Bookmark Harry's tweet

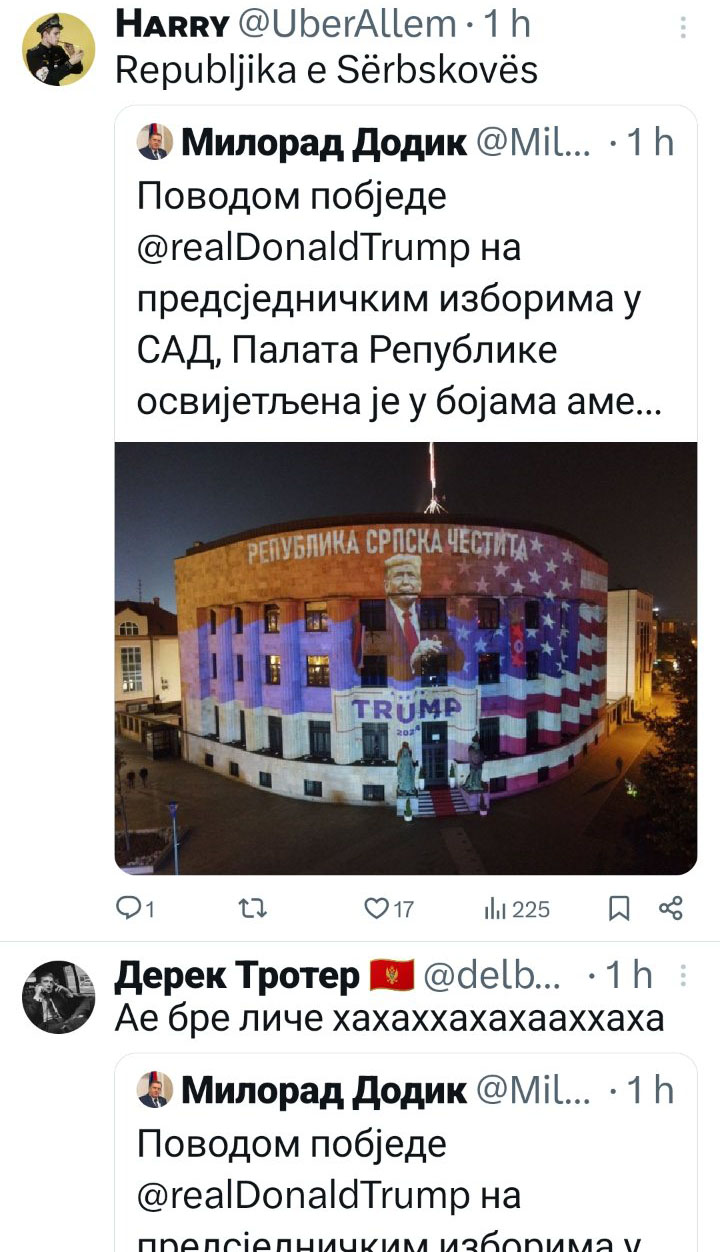[620, 908]
